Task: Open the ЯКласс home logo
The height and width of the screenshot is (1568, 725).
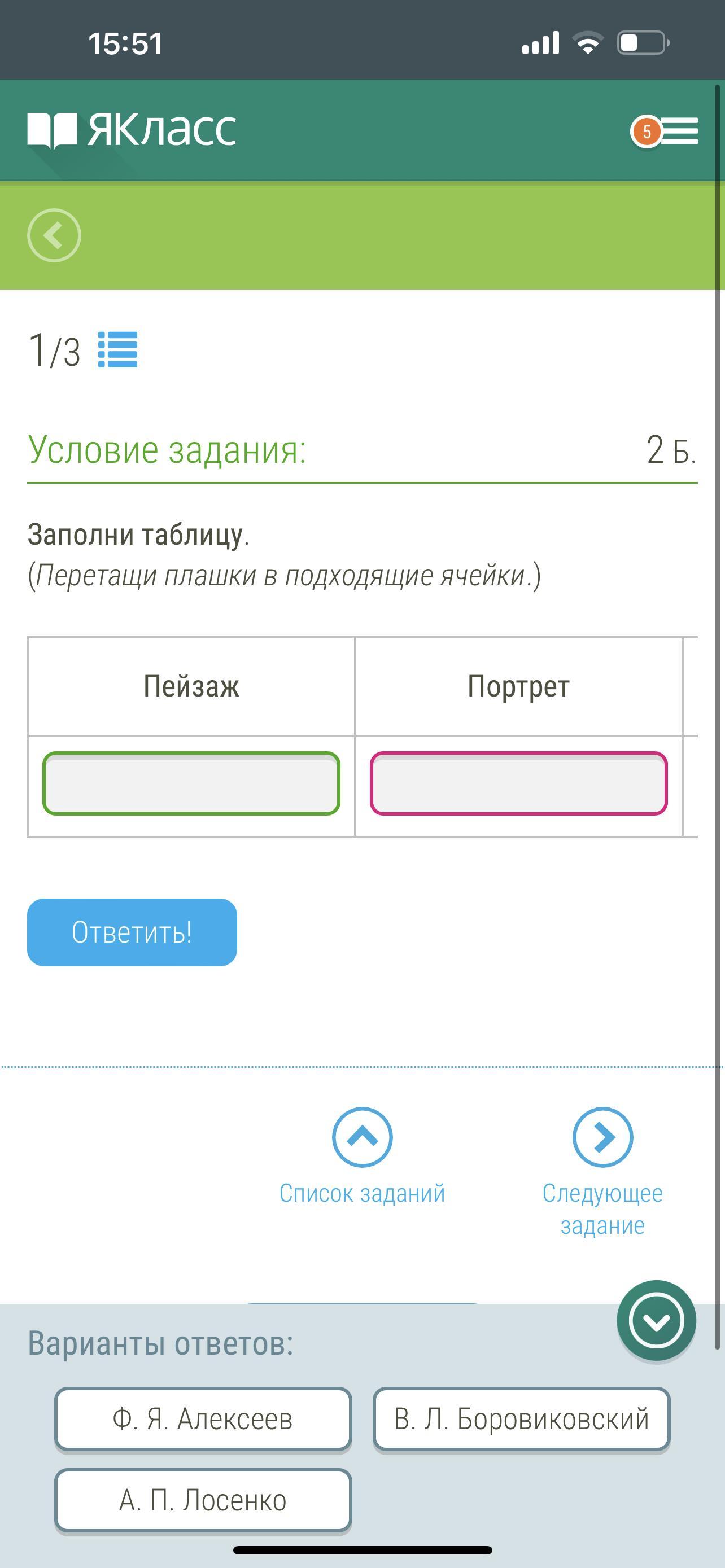Action: coord(132,130)
